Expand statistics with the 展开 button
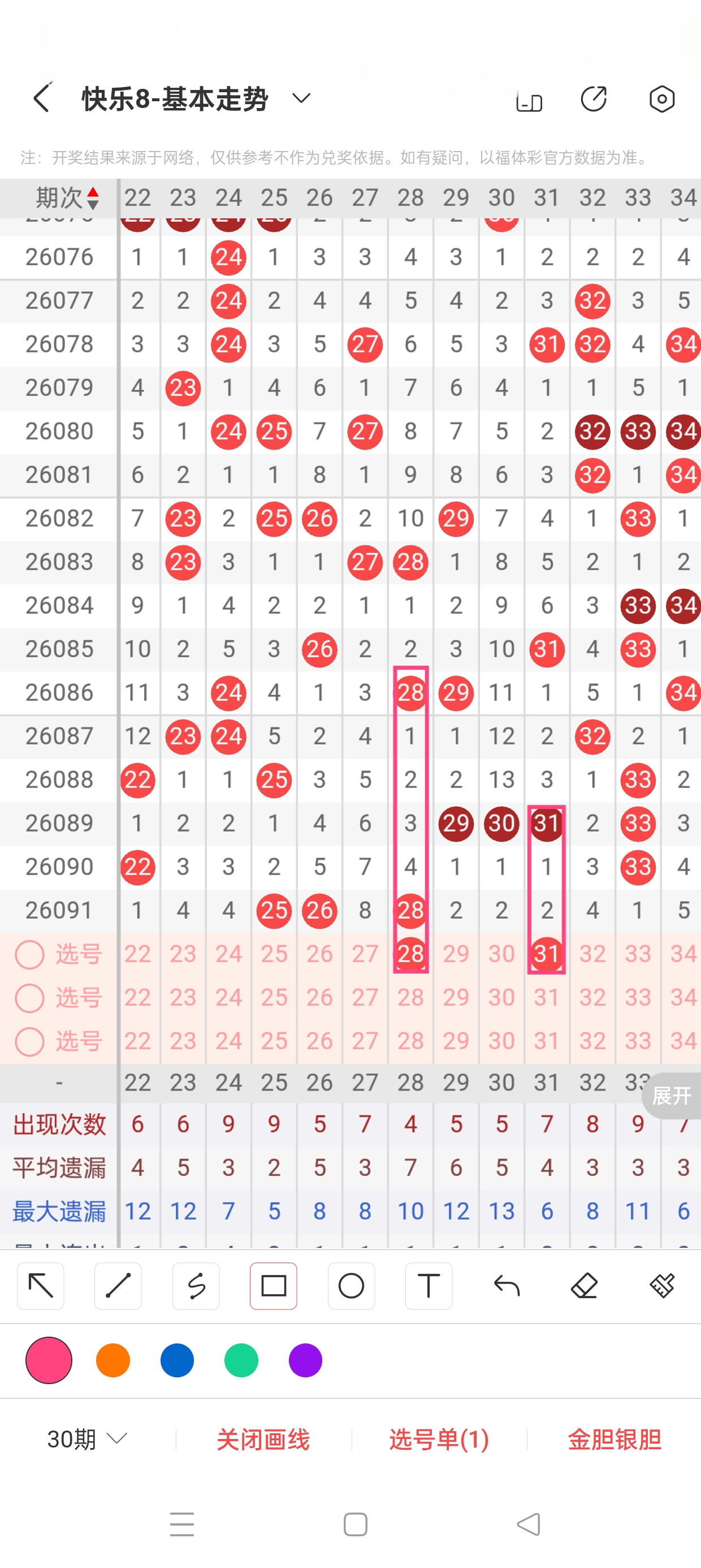 pos(672,1096)
